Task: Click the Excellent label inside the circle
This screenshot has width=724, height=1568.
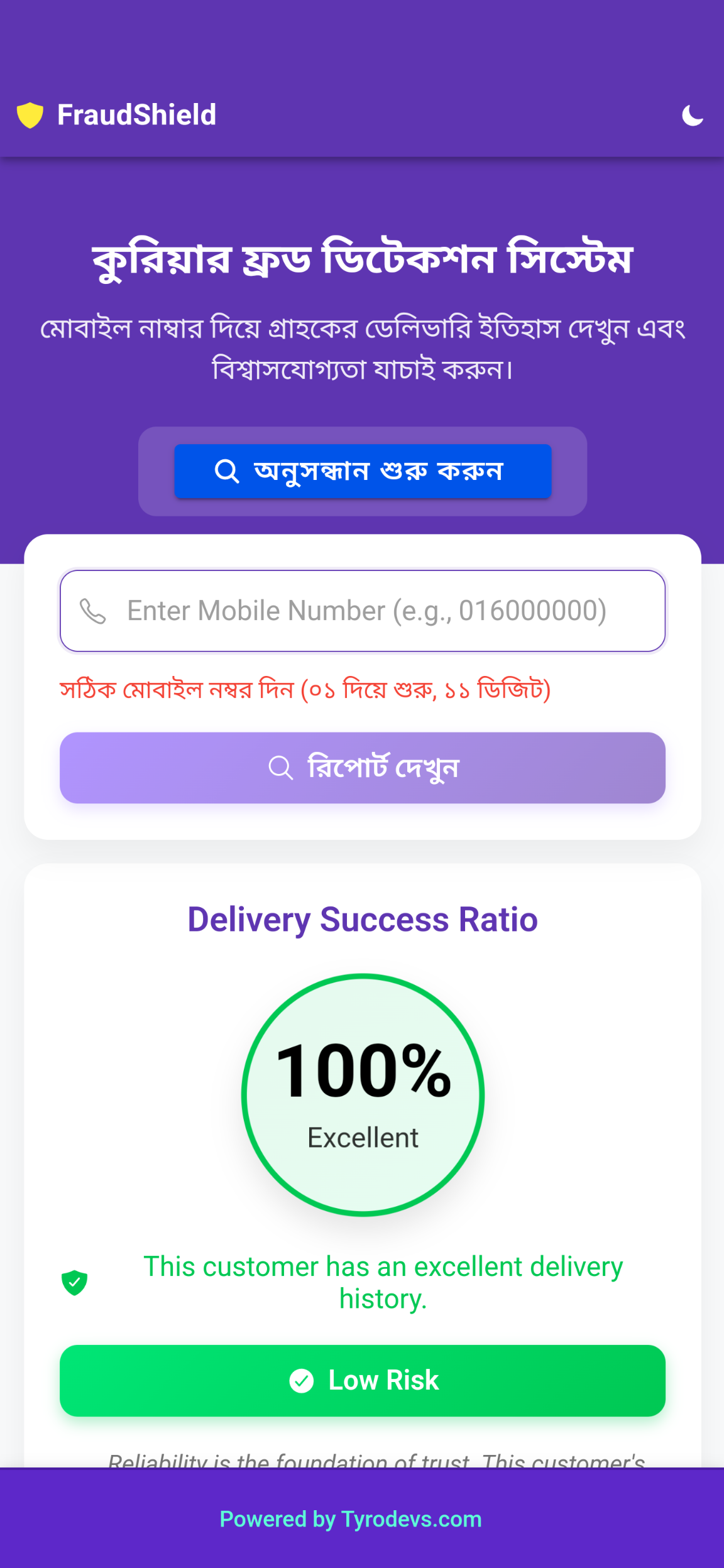Action: (x=362, y=1136)
